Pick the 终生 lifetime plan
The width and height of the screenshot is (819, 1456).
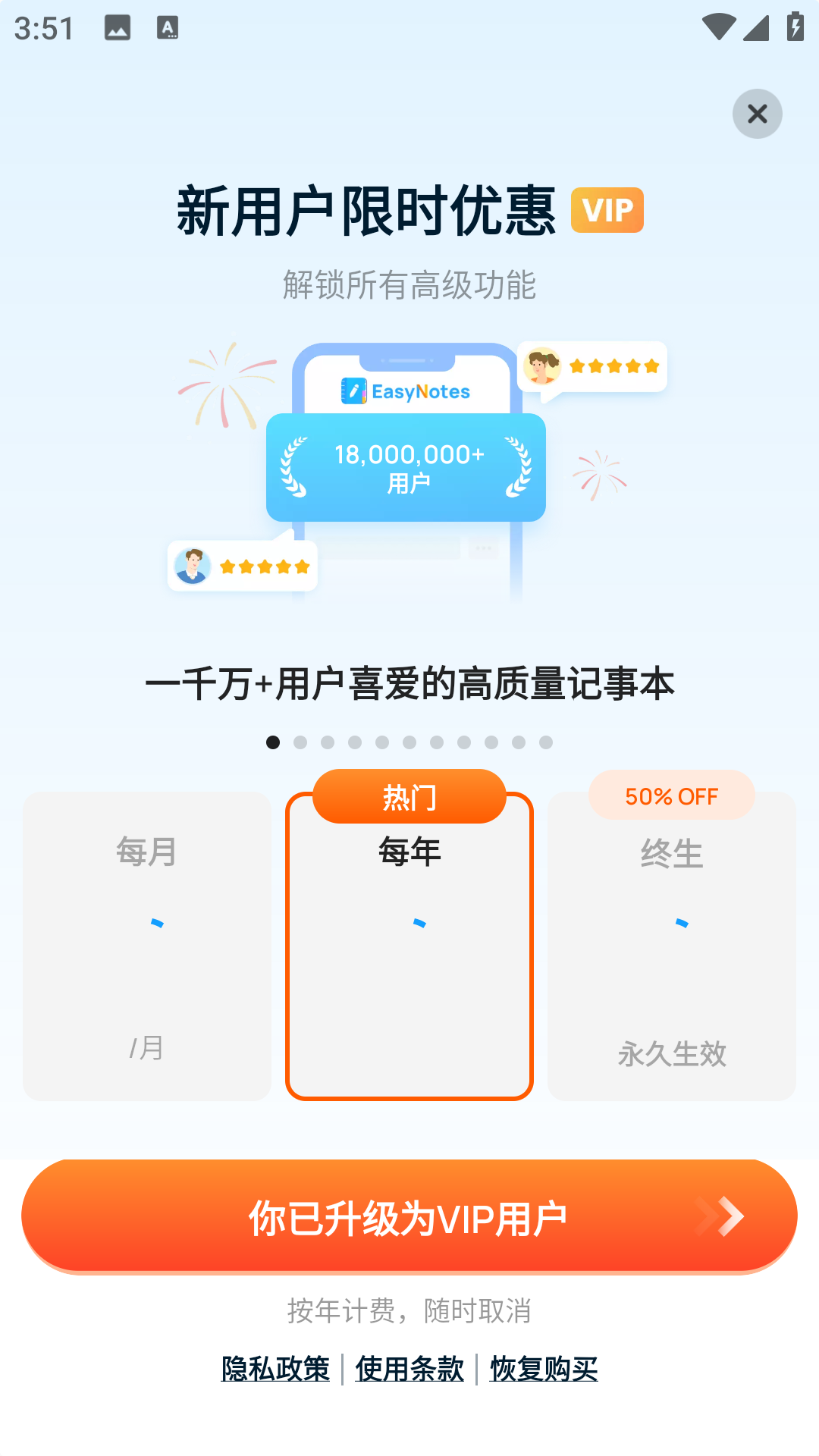[x=672, y=946]
